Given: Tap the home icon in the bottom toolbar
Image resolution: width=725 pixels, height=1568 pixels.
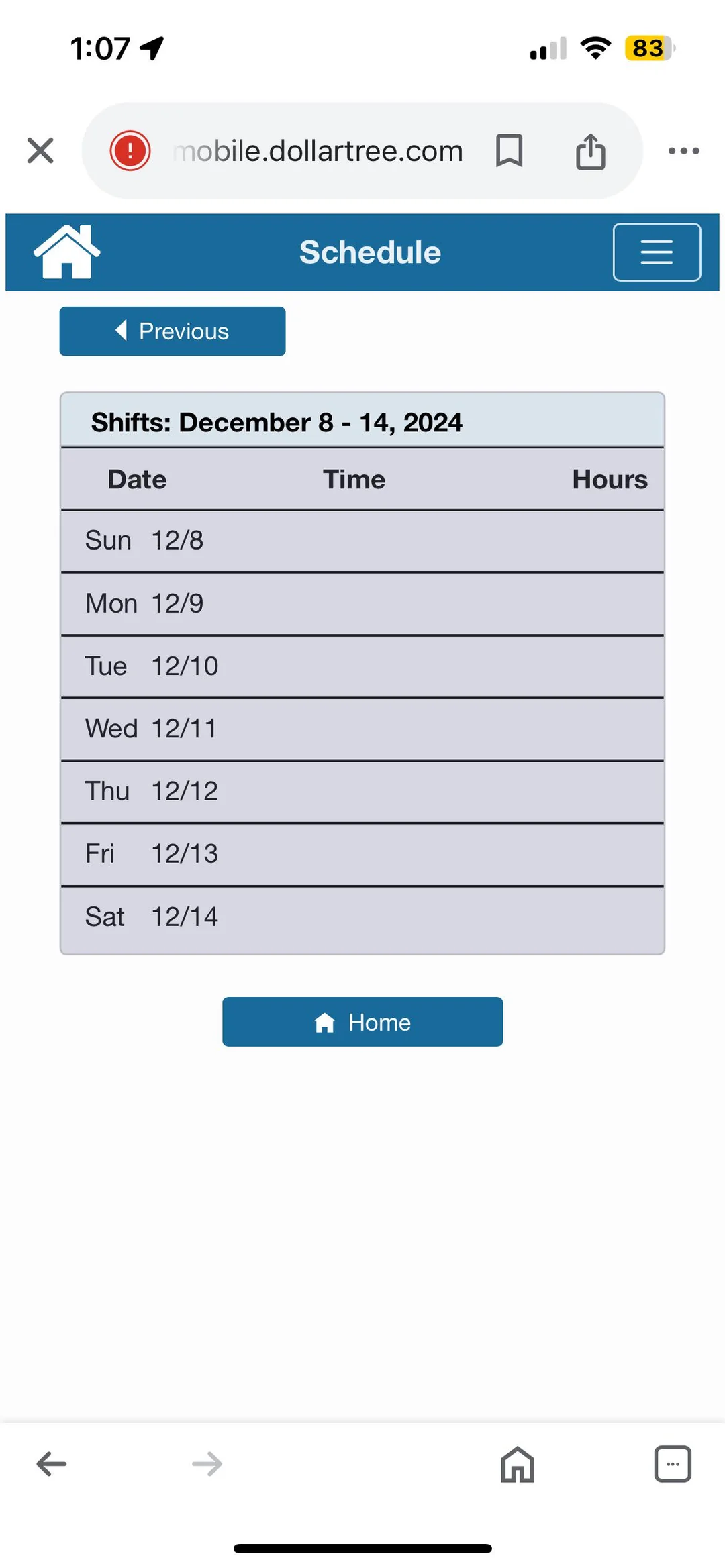Looking at the screenshot, I should (518, 1465).
